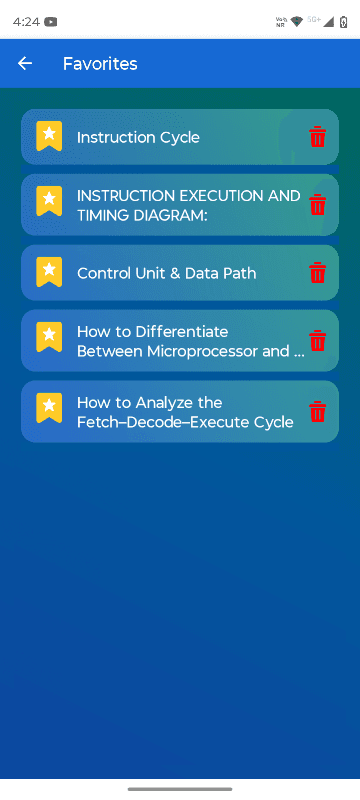Screen dimensions: 360x800
Task: Delete Instruction Cycle from favorites
Action: coord(317,137)
